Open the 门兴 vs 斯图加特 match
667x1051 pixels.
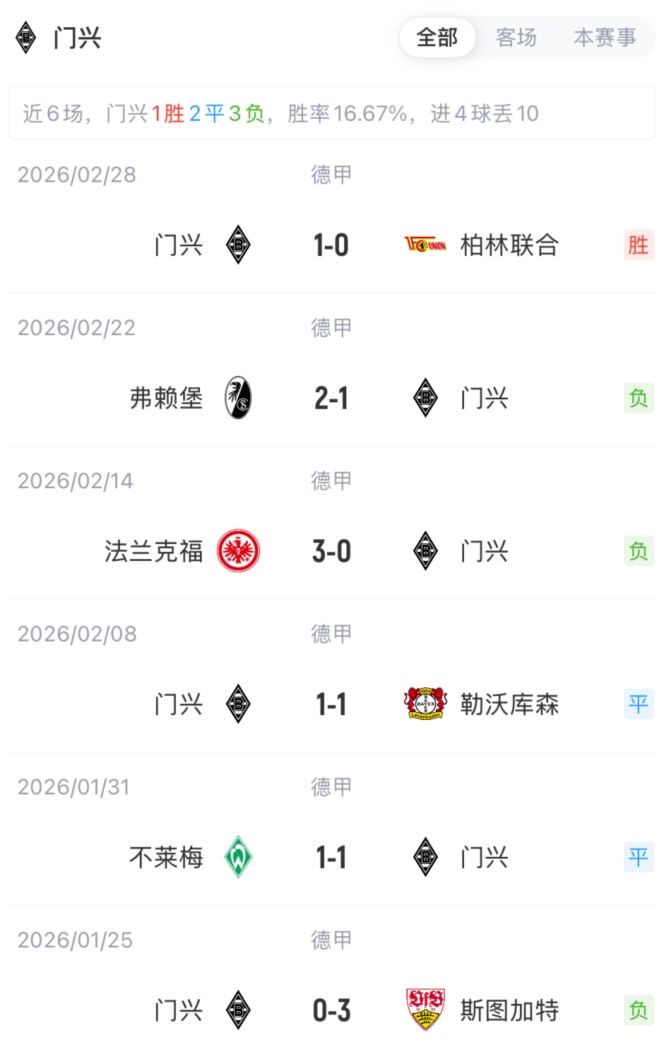[x=331, y=1010]
